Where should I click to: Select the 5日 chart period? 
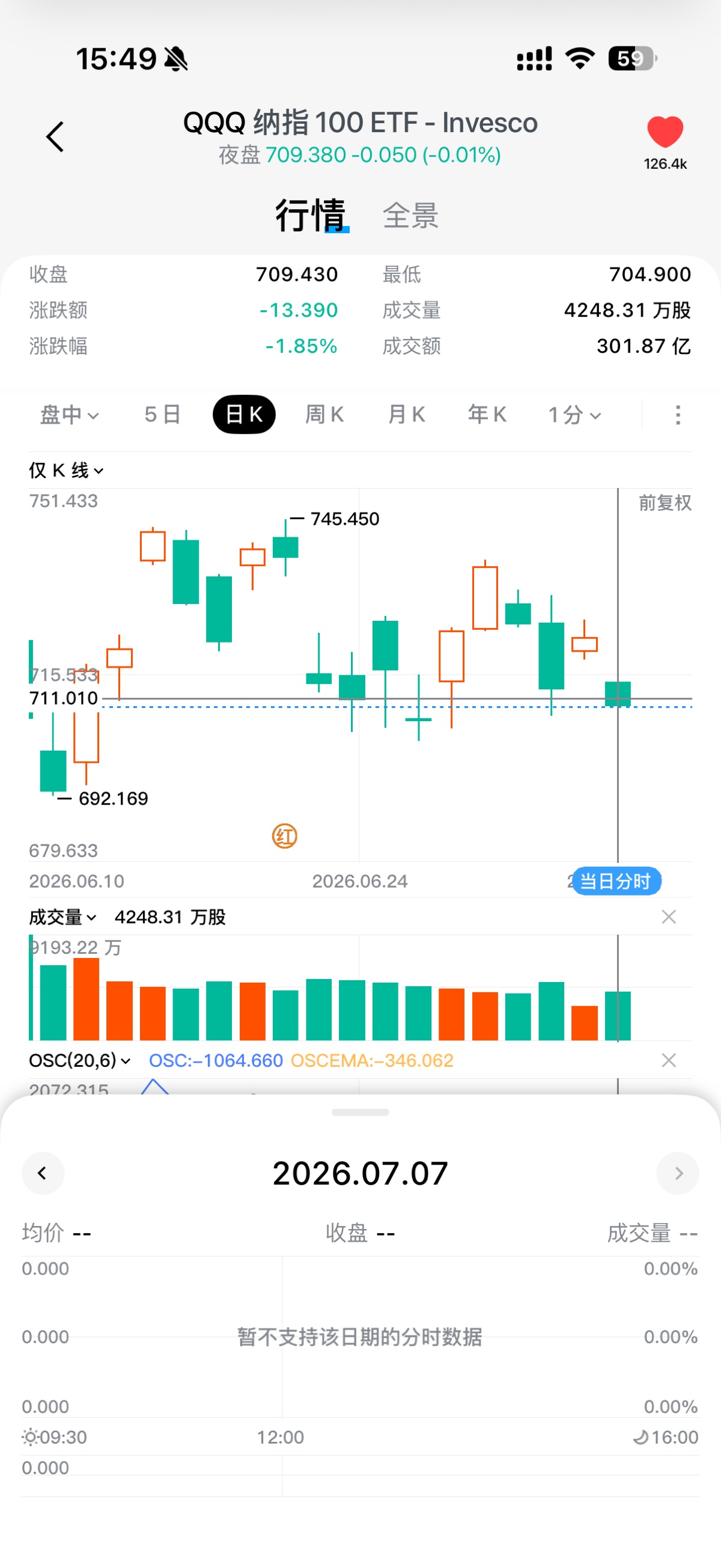162,415
